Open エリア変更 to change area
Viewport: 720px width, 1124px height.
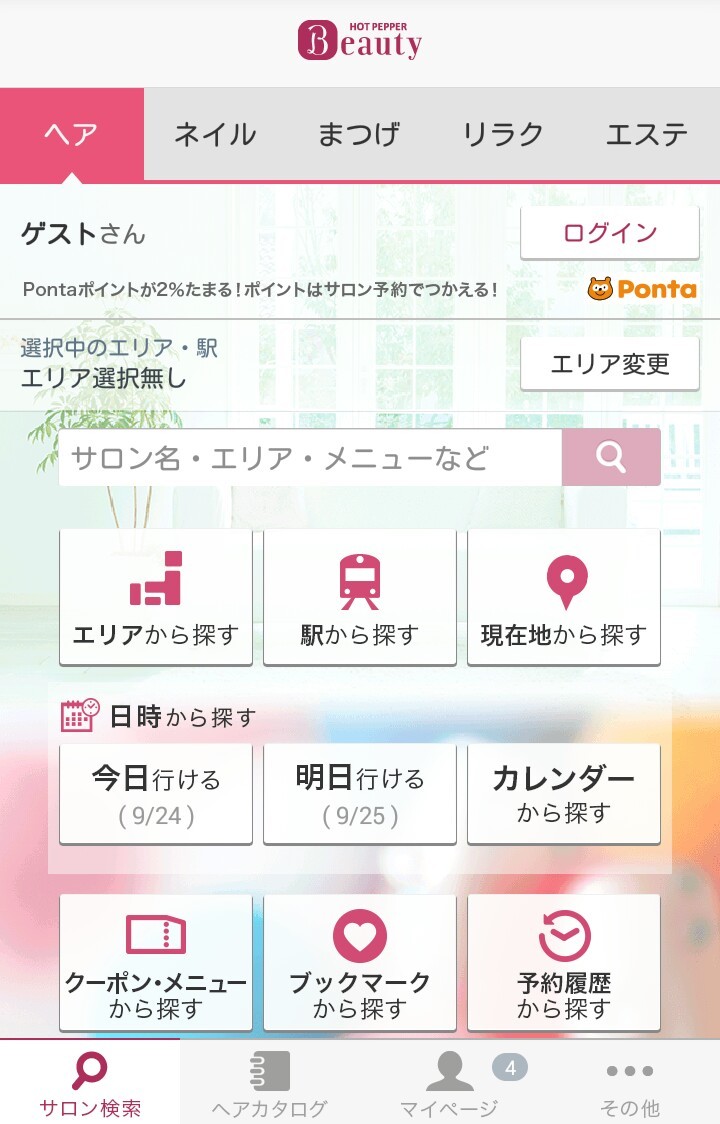(x=609, y=364)
